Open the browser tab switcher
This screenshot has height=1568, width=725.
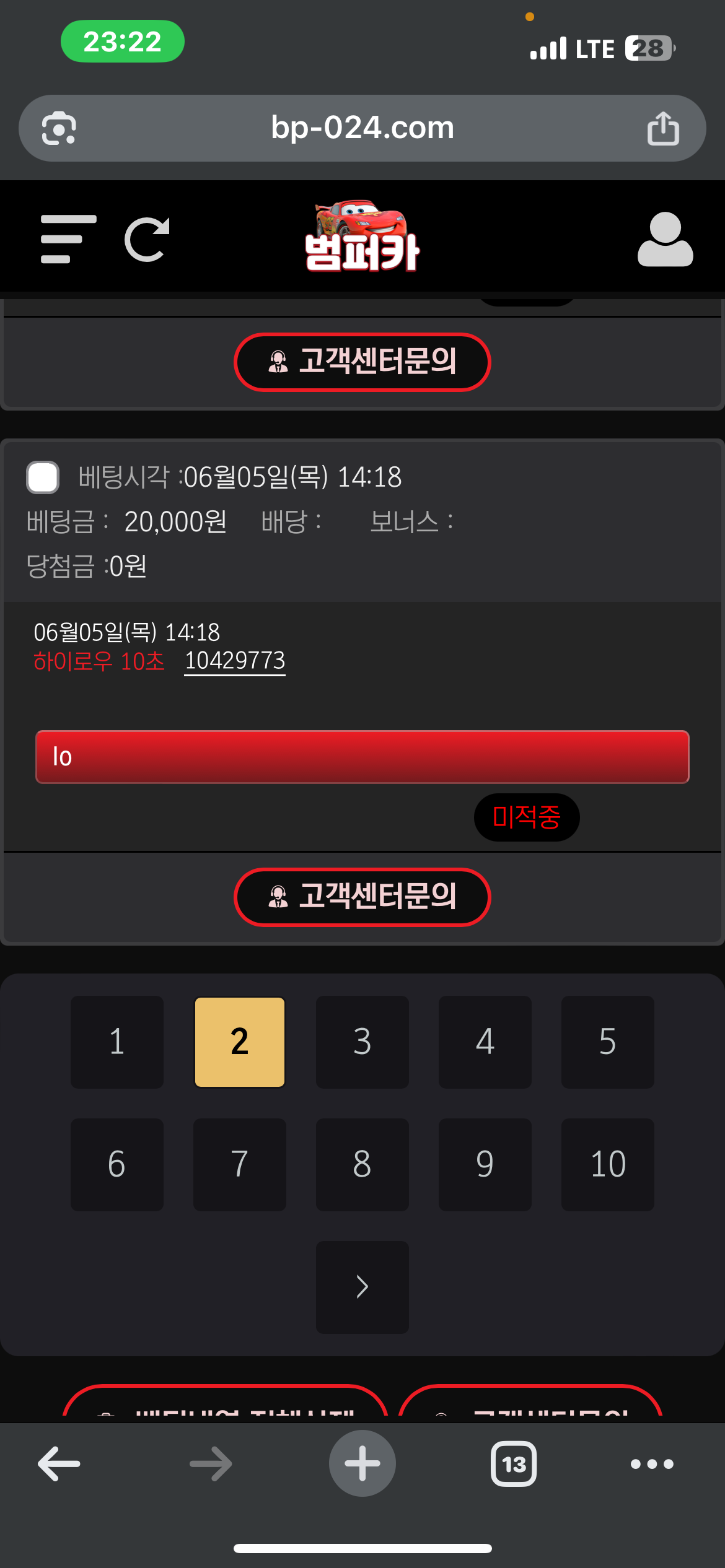pos(514,1464)
